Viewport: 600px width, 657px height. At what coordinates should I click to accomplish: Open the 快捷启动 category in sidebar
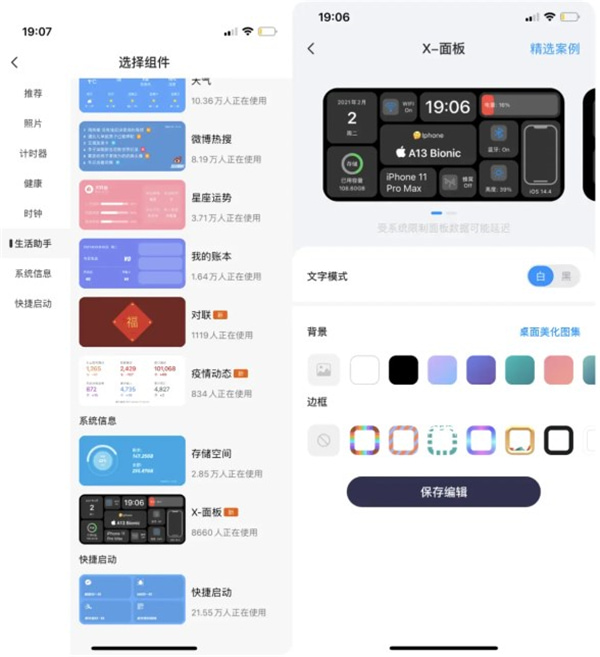coord(33,303)
